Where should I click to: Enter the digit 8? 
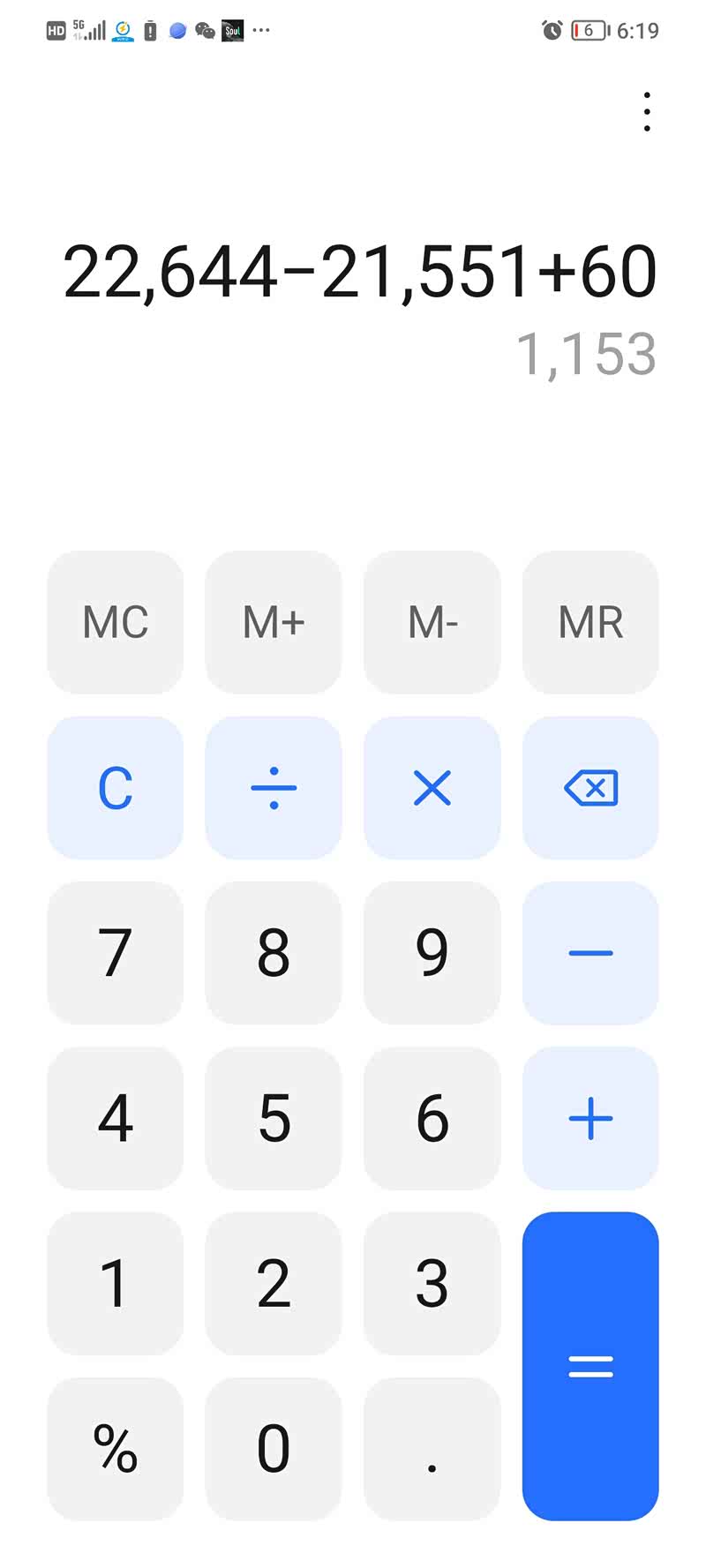274,953
